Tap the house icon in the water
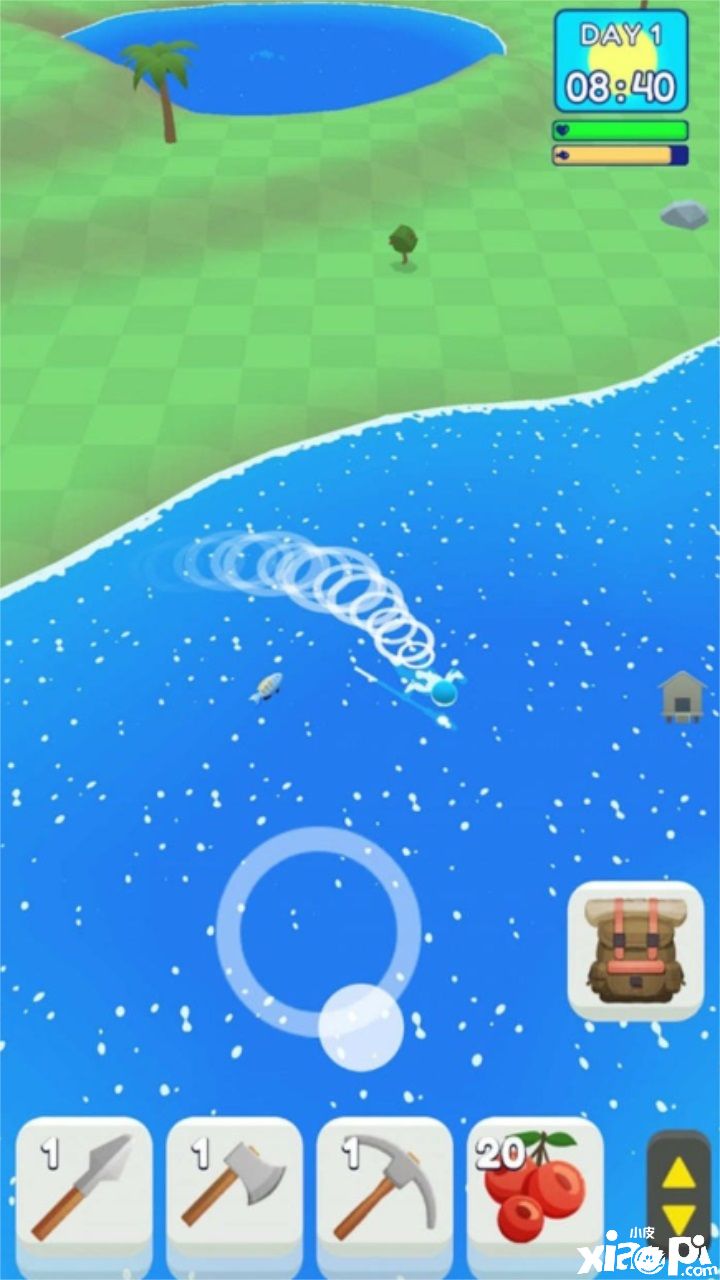Image resolution: width=720 pixels, height=1280 pixels. click(x=682, y=695)
